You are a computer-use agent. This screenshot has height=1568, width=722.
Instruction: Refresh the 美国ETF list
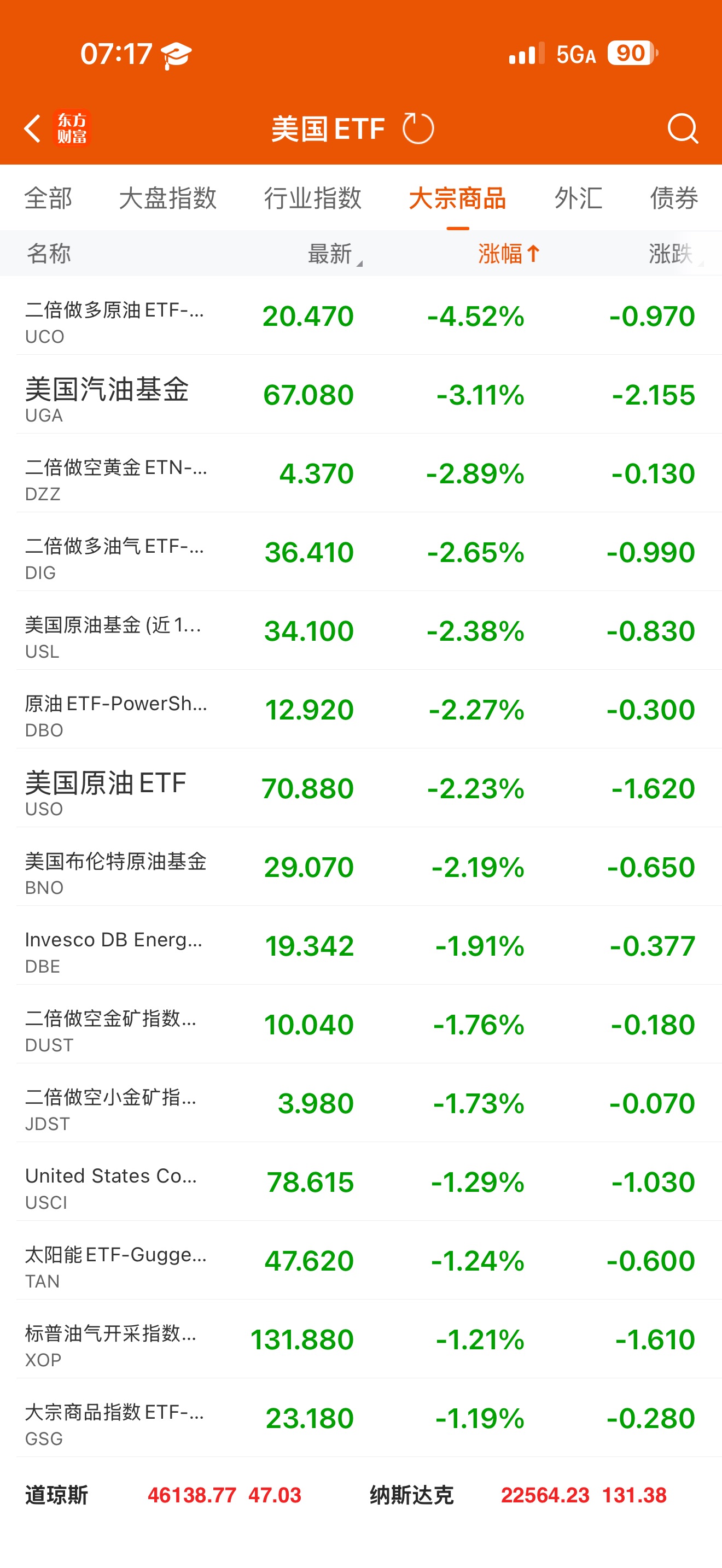[418, 128]
